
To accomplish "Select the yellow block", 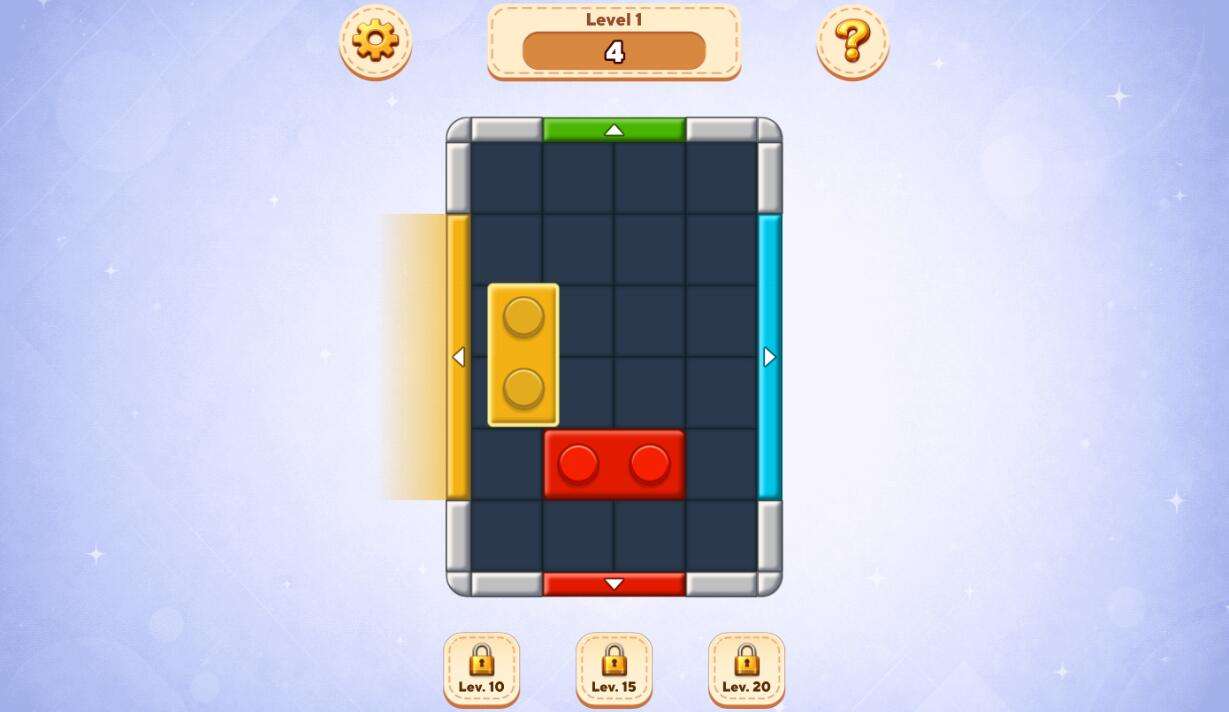I will (x=523, y=354).
